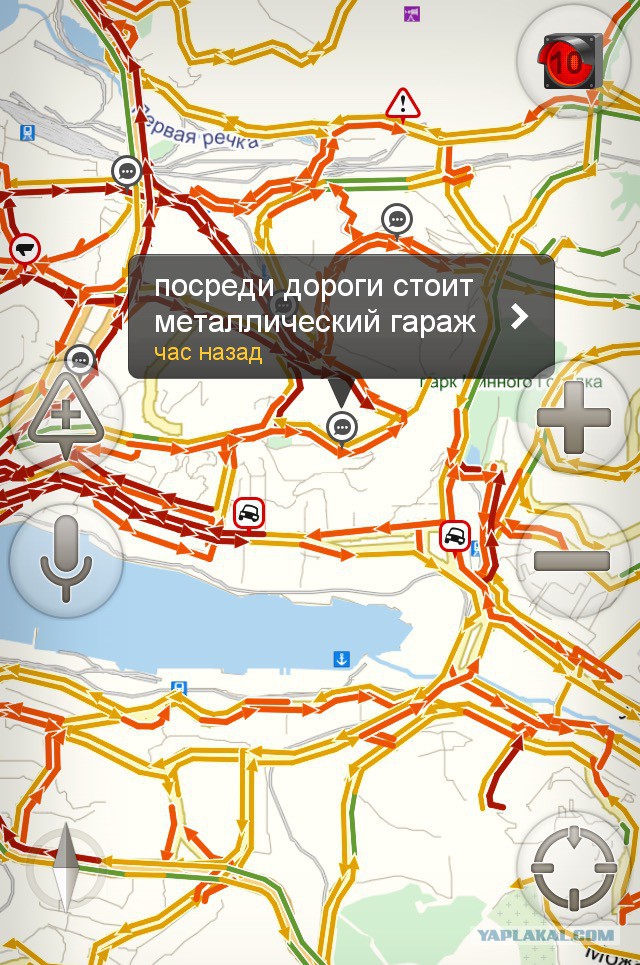
Task: Open the speed camera marker
Action: [x=24, y=247]
